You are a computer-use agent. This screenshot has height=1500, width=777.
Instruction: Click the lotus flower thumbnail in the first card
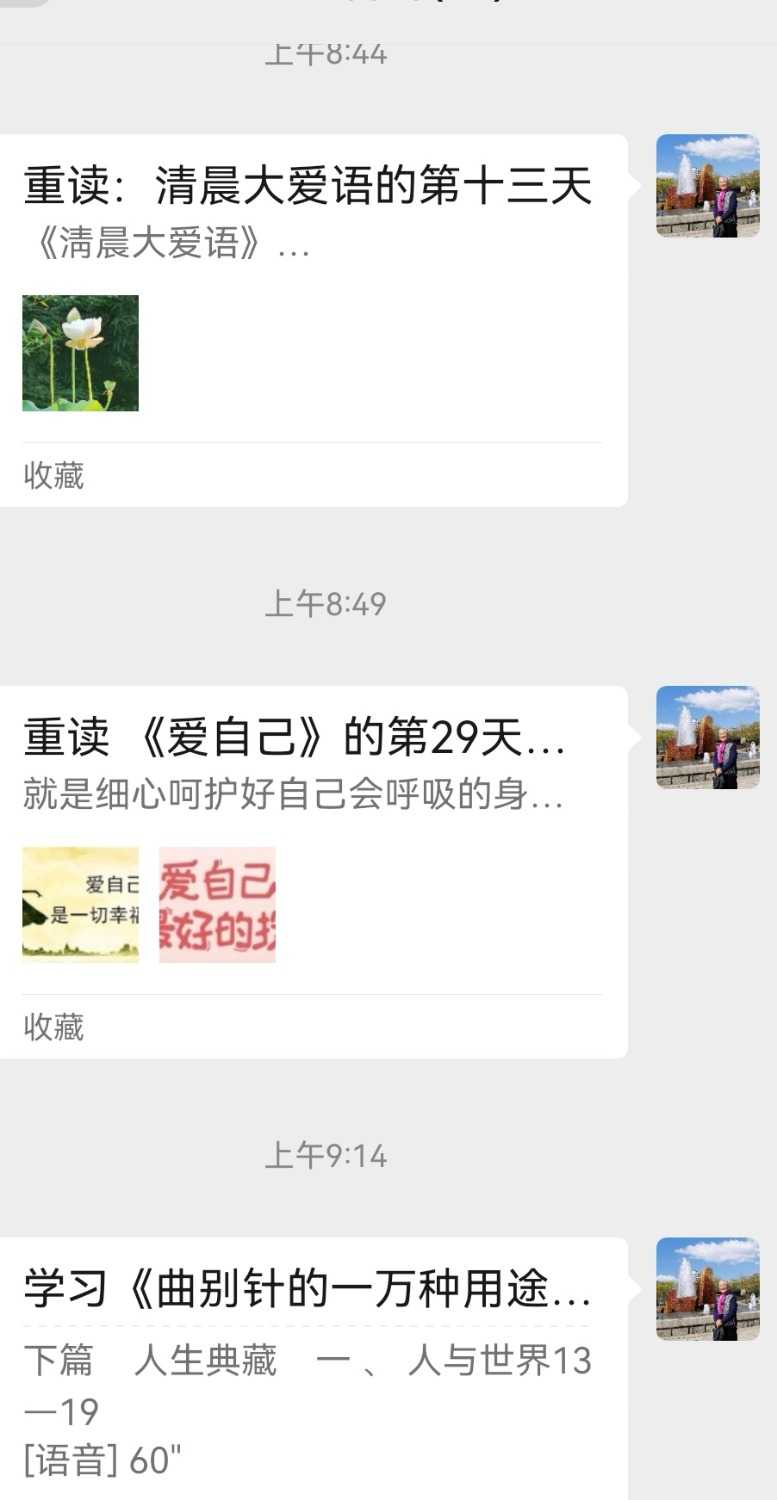tap(80, 352)
